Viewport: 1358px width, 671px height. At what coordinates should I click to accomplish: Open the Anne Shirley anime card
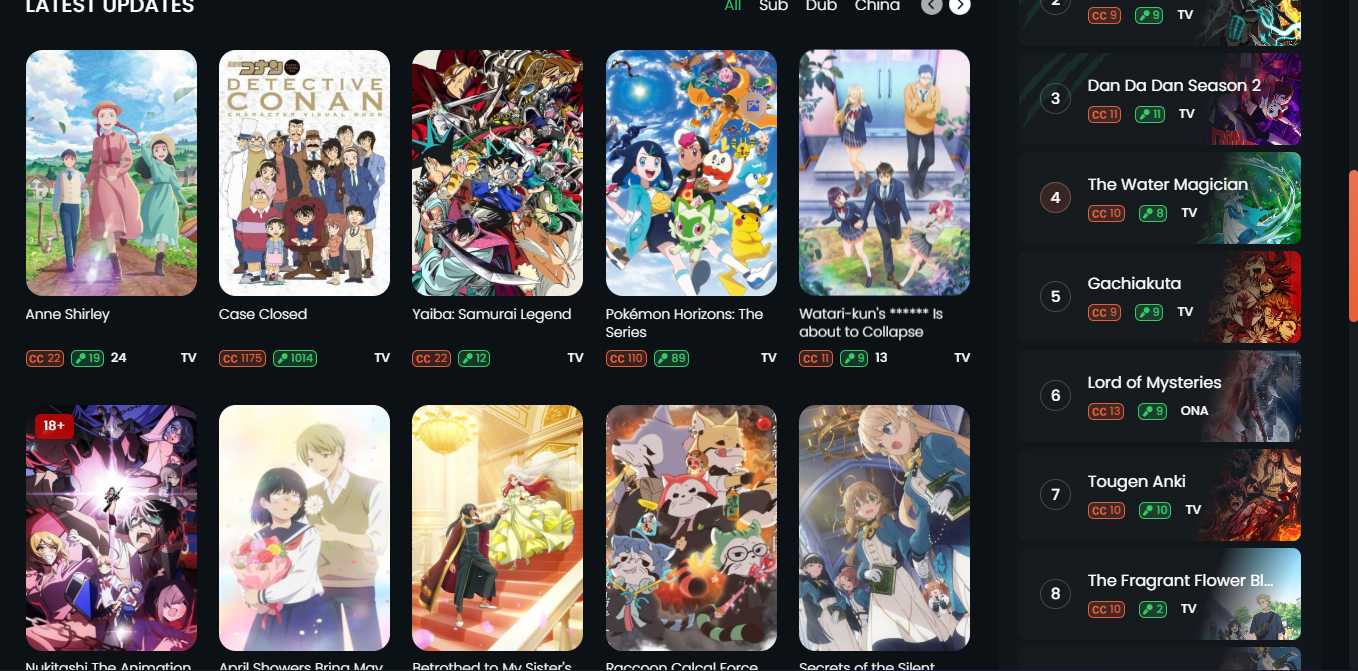click(111, 173)
